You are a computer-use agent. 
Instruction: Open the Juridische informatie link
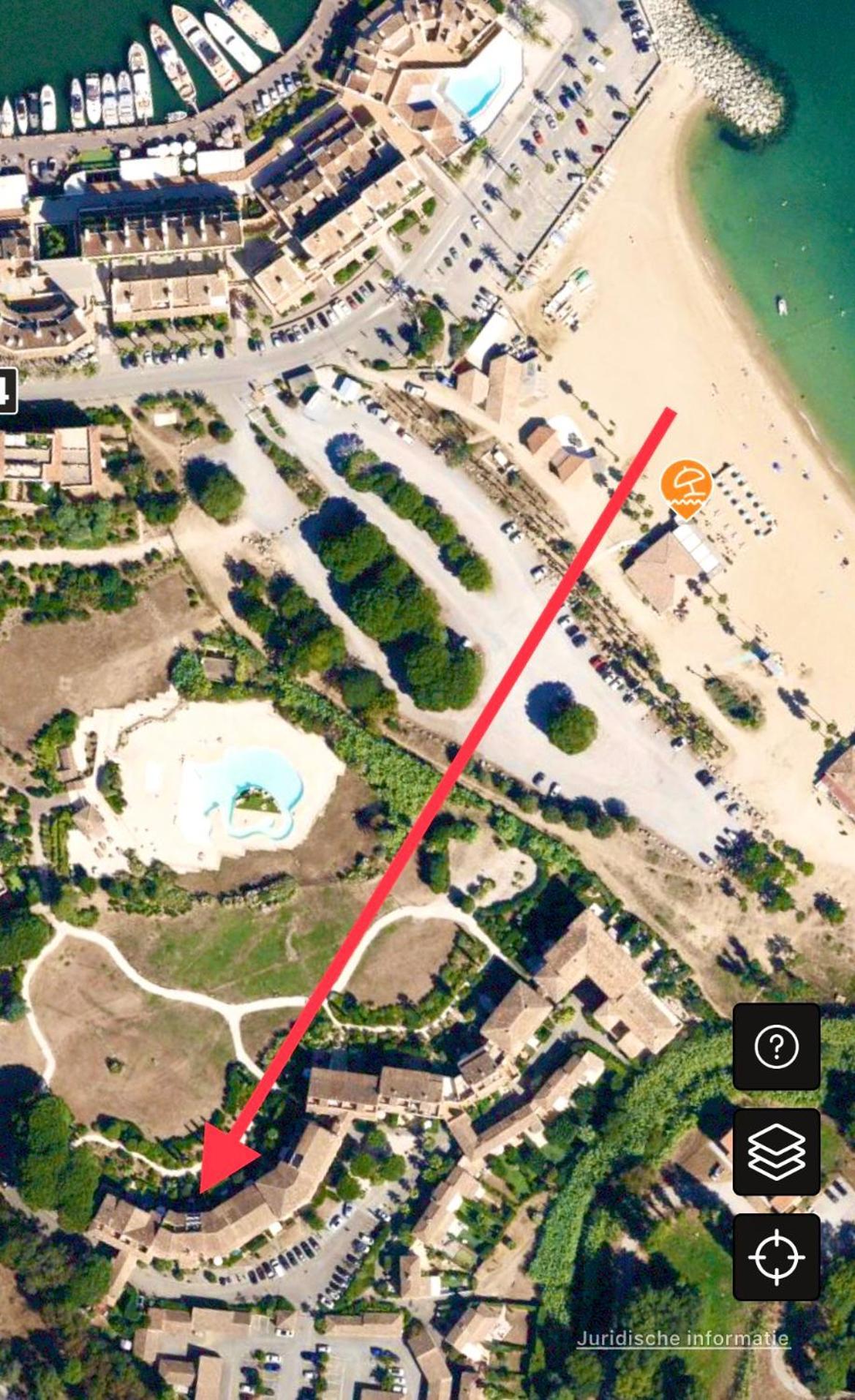(682, 1339)
